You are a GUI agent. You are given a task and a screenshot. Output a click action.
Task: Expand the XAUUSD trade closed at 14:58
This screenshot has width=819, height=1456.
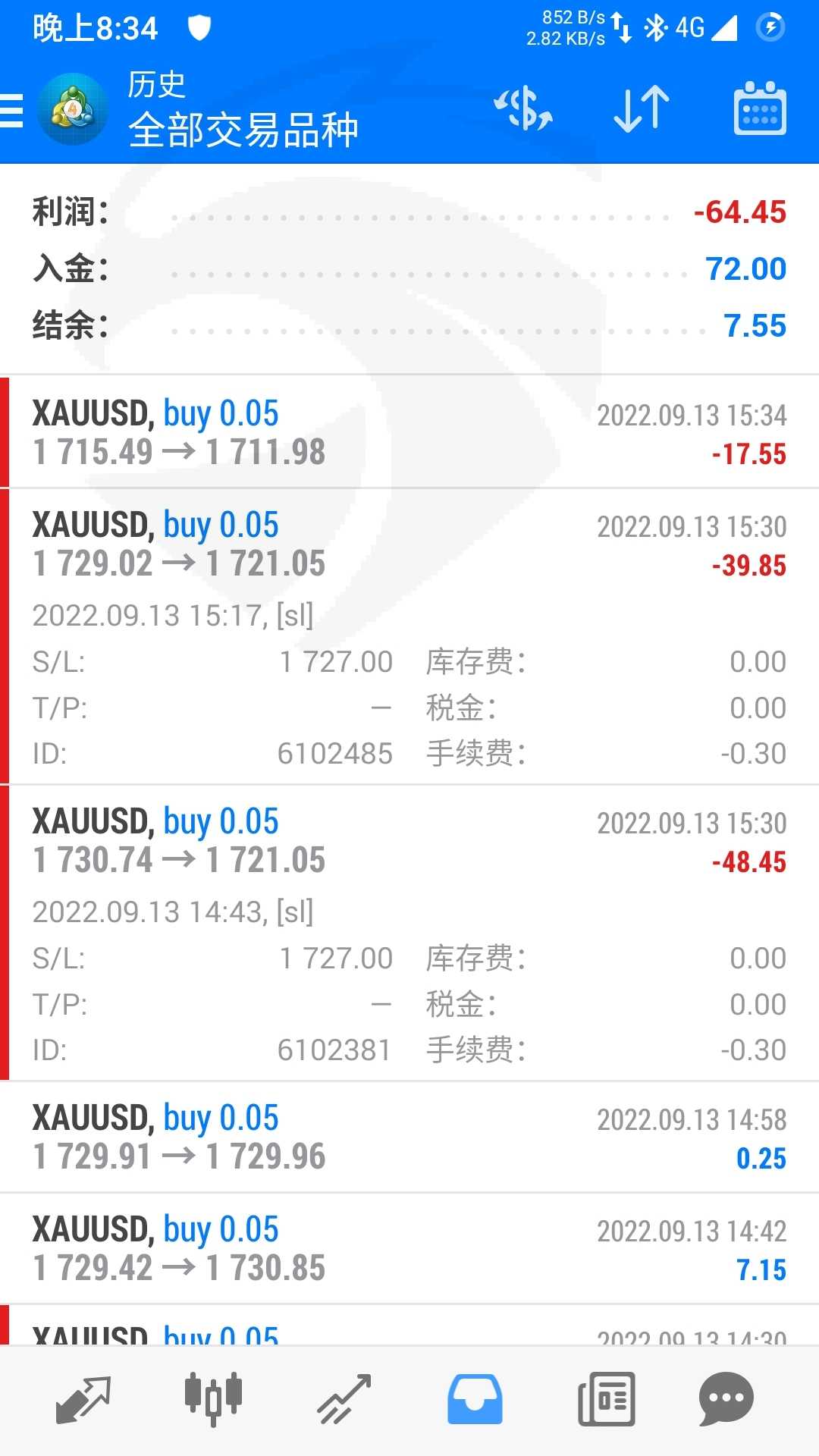pos(409,1137)
